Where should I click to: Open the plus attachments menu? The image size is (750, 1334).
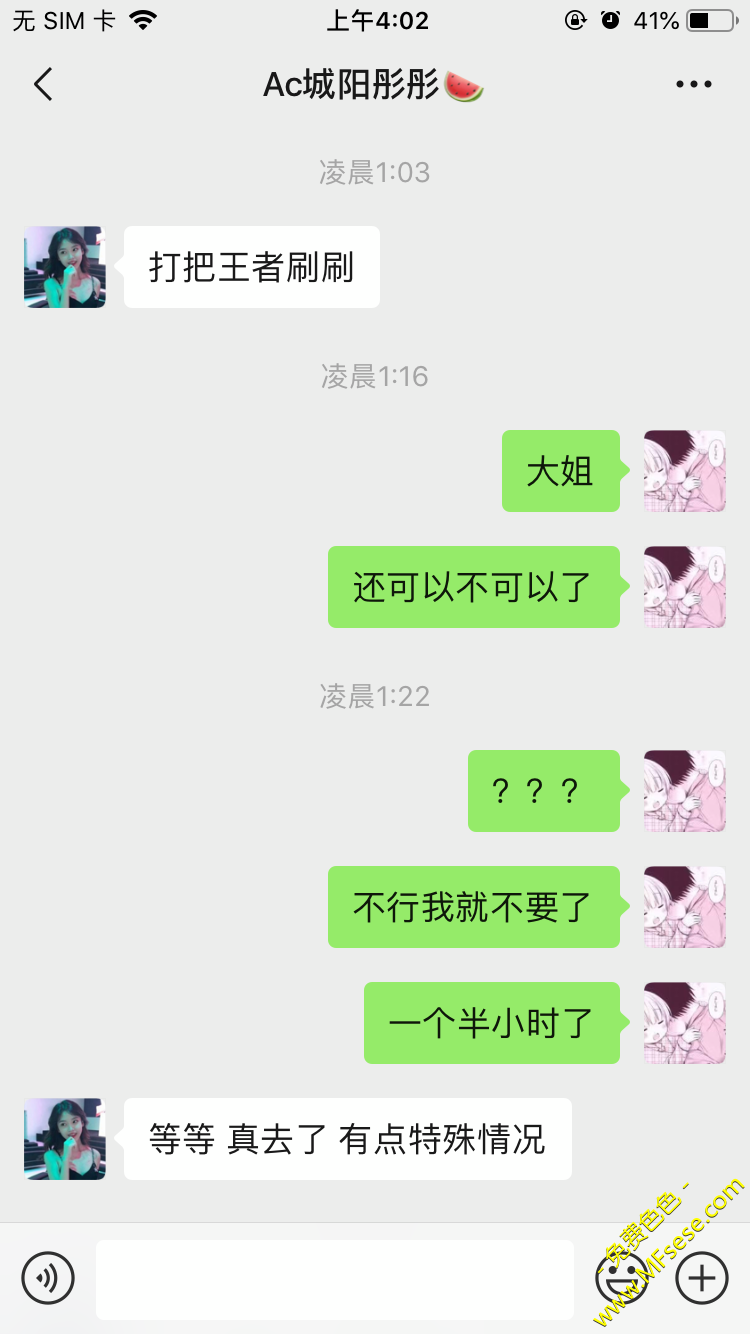click(x=702, y=1278)
